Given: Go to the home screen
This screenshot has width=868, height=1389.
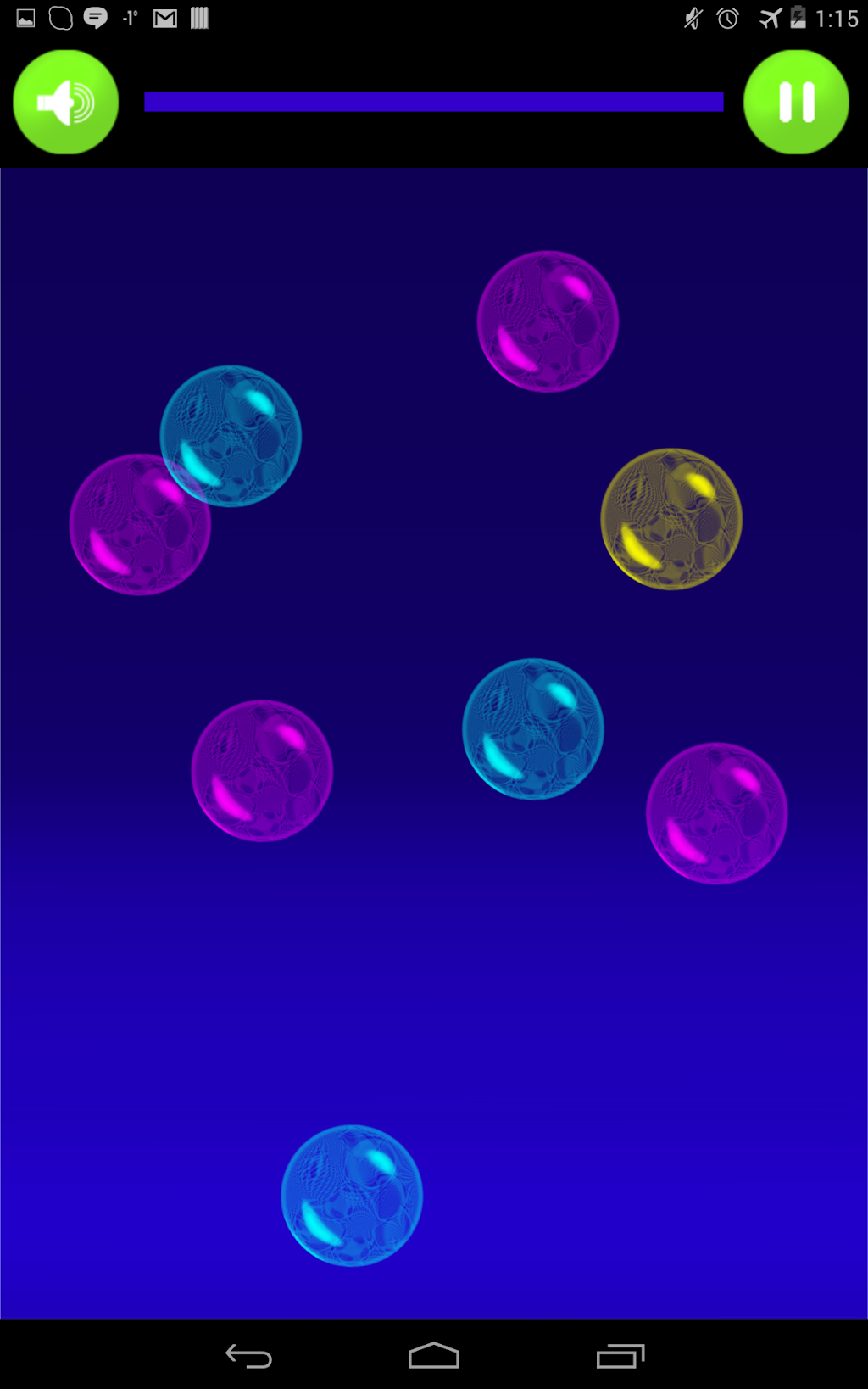Looking at the screenshot, I should (x=433, y=1356).
